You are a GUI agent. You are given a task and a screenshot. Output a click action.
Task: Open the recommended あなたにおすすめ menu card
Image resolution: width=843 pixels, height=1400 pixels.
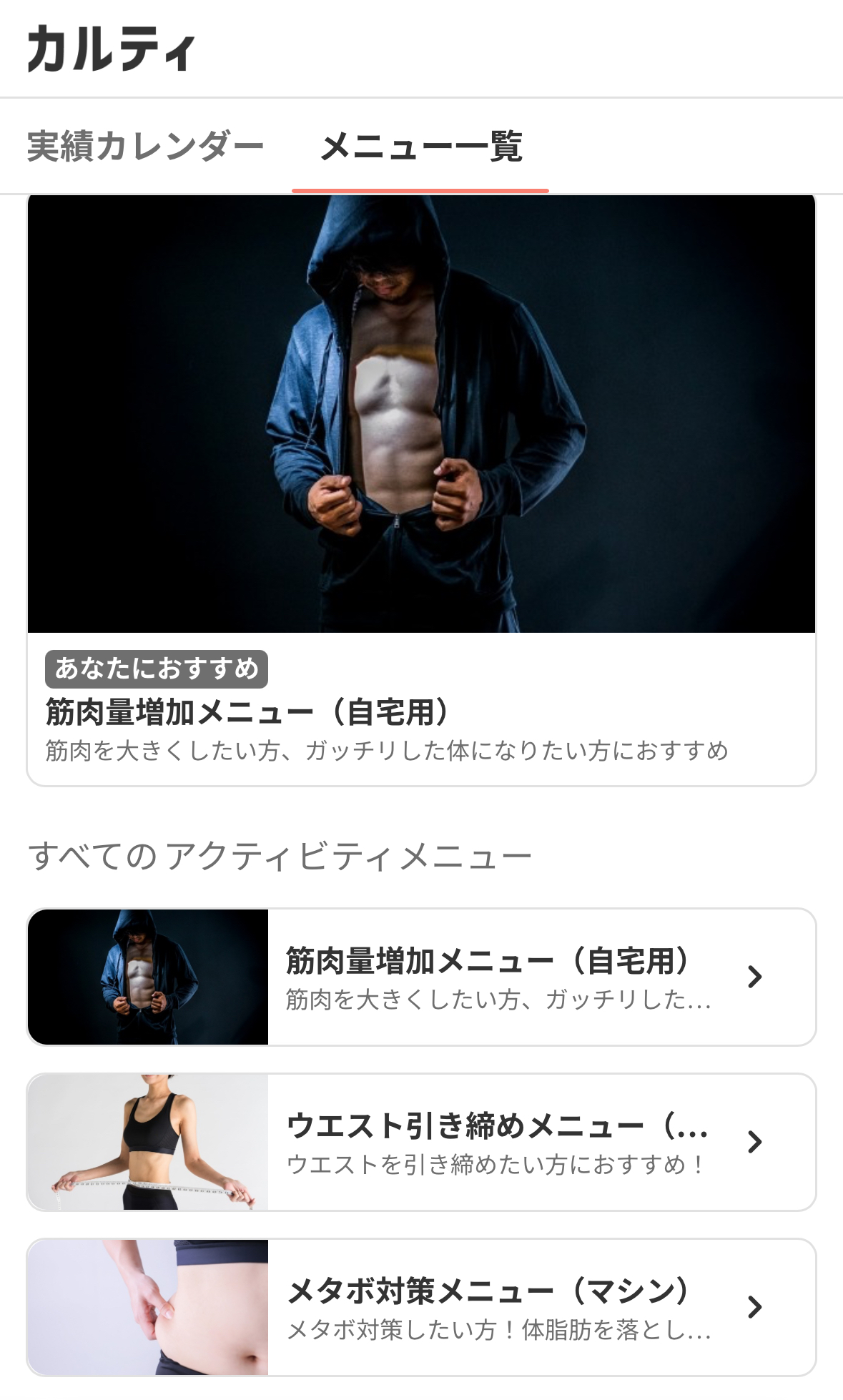(421, 490)
